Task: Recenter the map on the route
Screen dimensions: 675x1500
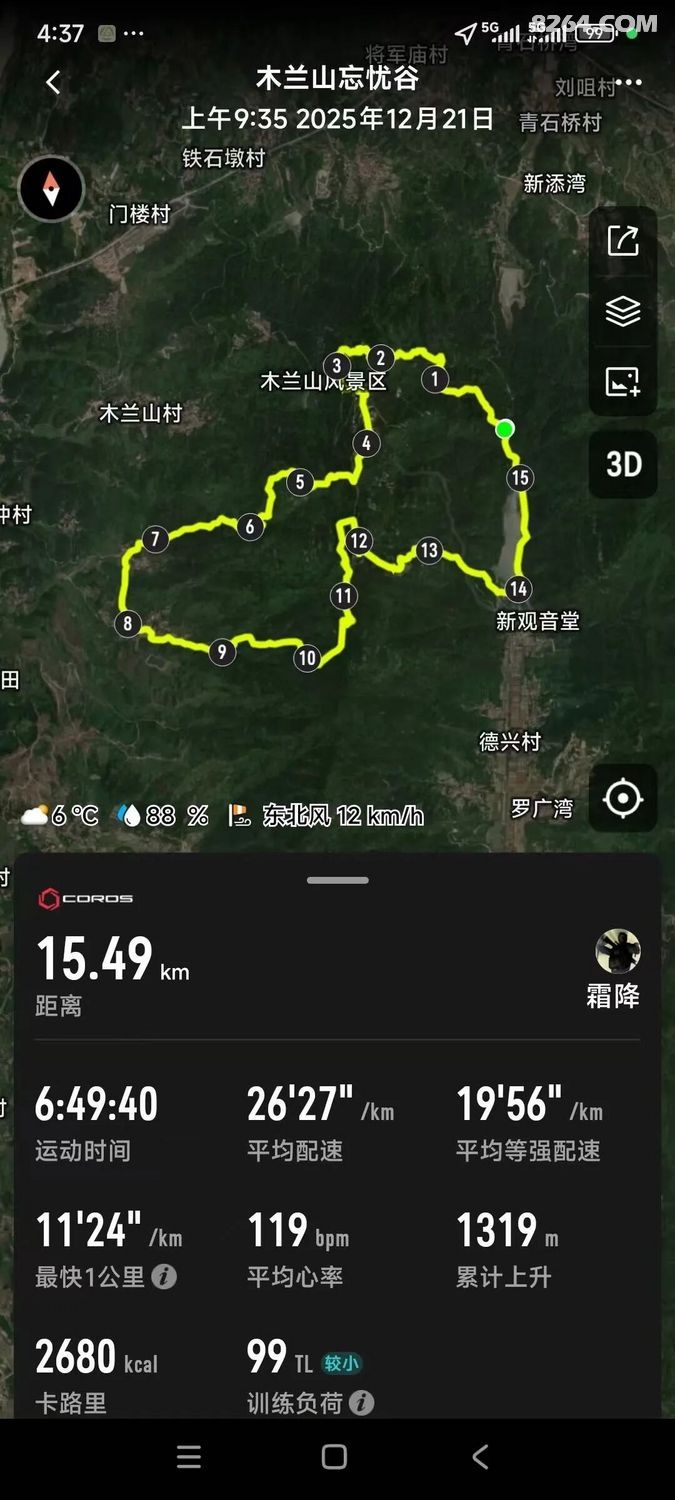Action: [622, 798]
